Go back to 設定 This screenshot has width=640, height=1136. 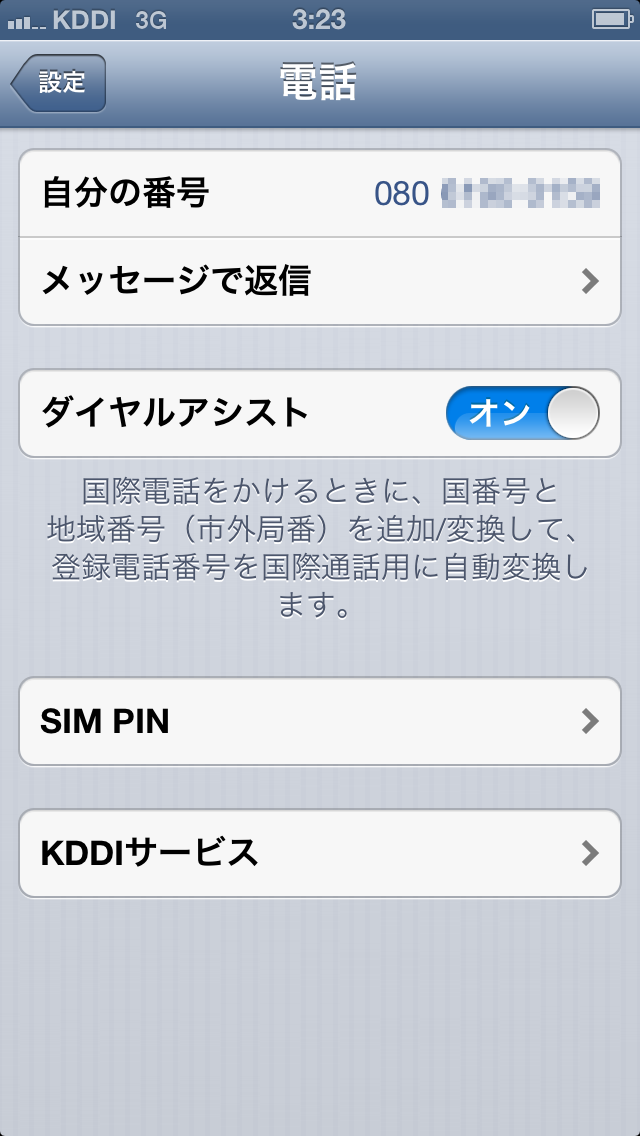[60, 83]
